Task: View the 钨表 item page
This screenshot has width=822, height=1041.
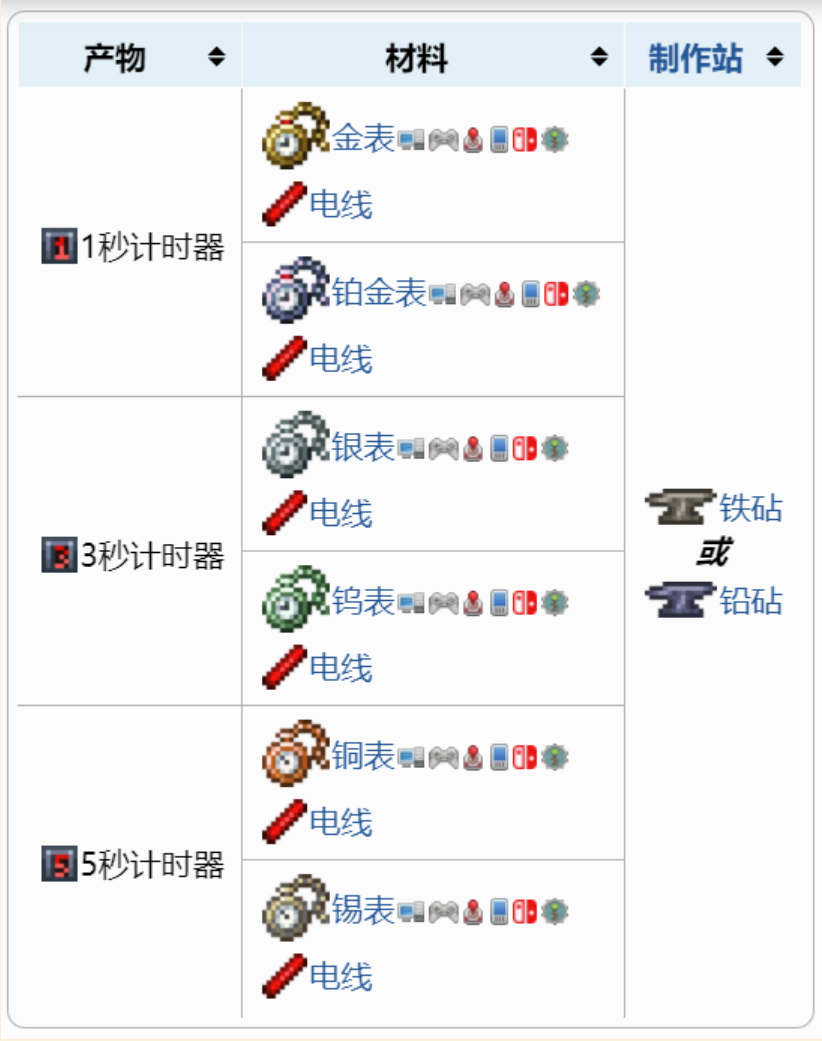Action: pos(363,602)
